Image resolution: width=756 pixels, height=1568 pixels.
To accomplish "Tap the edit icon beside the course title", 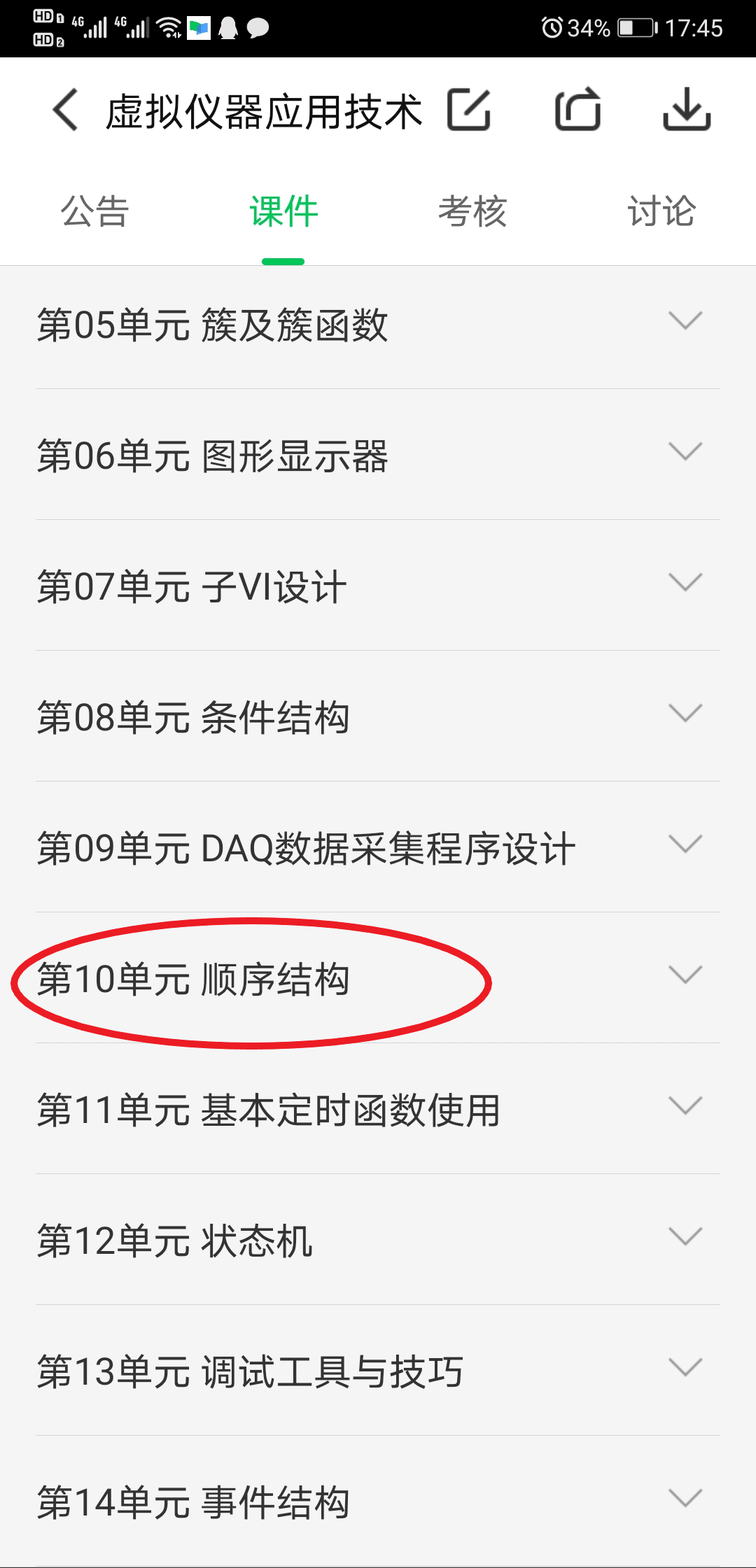I will (468, 110).
